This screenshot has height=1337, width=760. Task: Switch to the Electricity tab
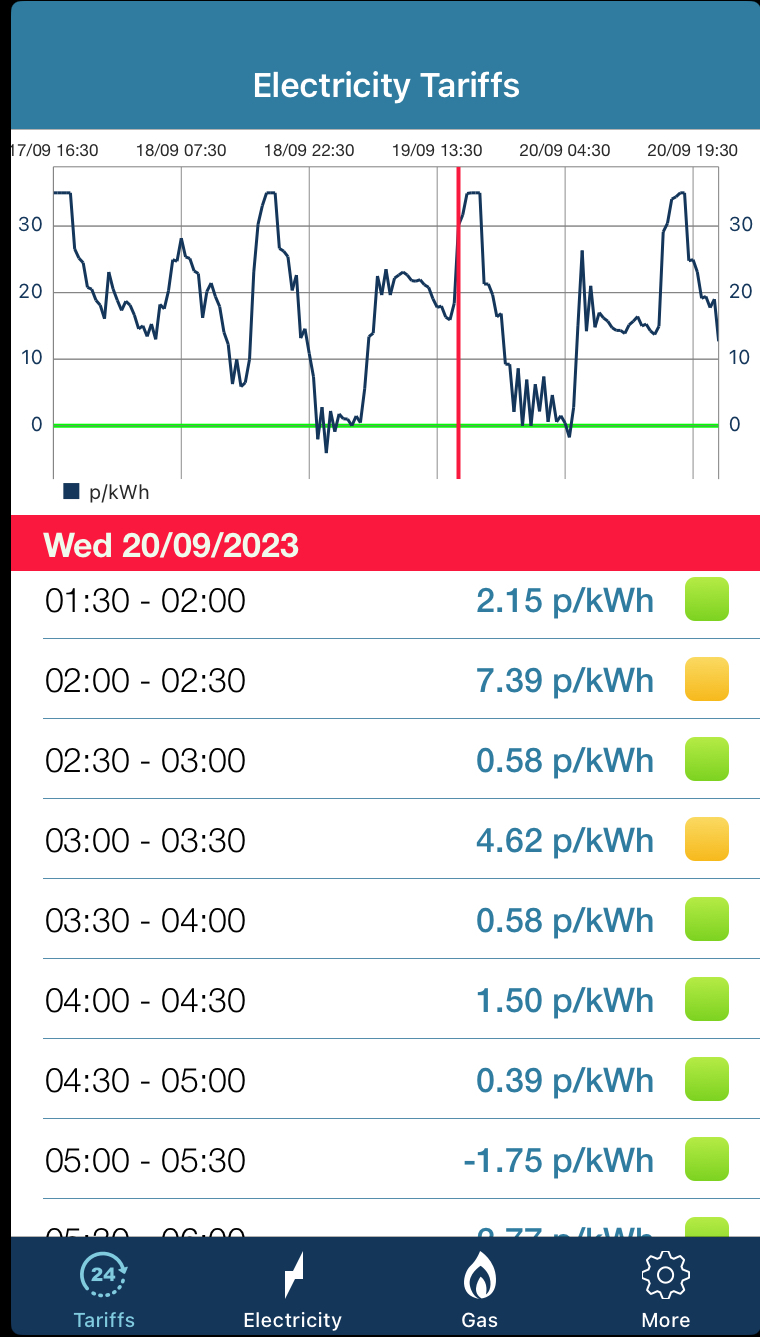[292, 1289]
